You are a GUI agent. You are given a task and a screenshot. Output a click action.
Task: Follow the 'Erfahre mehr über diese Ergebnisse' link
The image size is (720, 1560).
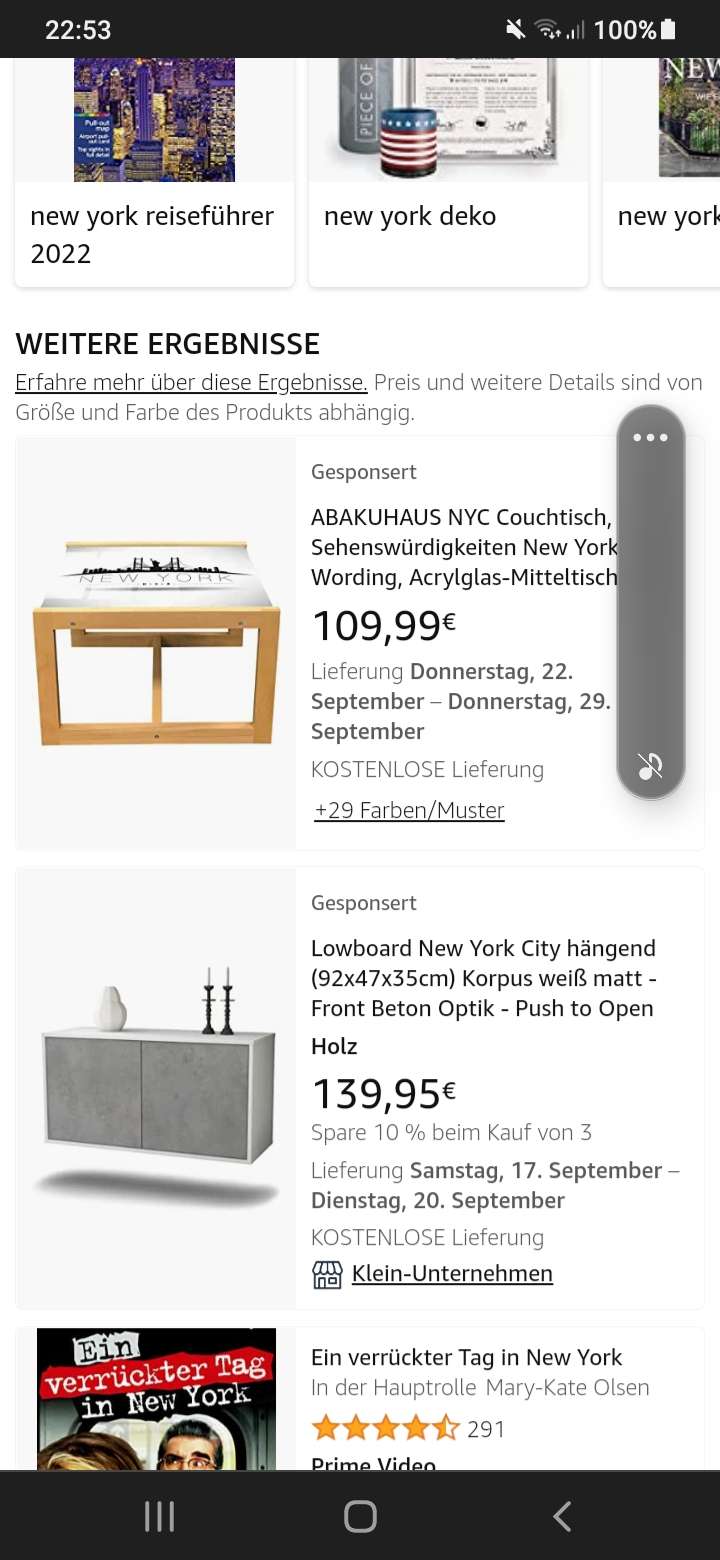tap(191, 382)
